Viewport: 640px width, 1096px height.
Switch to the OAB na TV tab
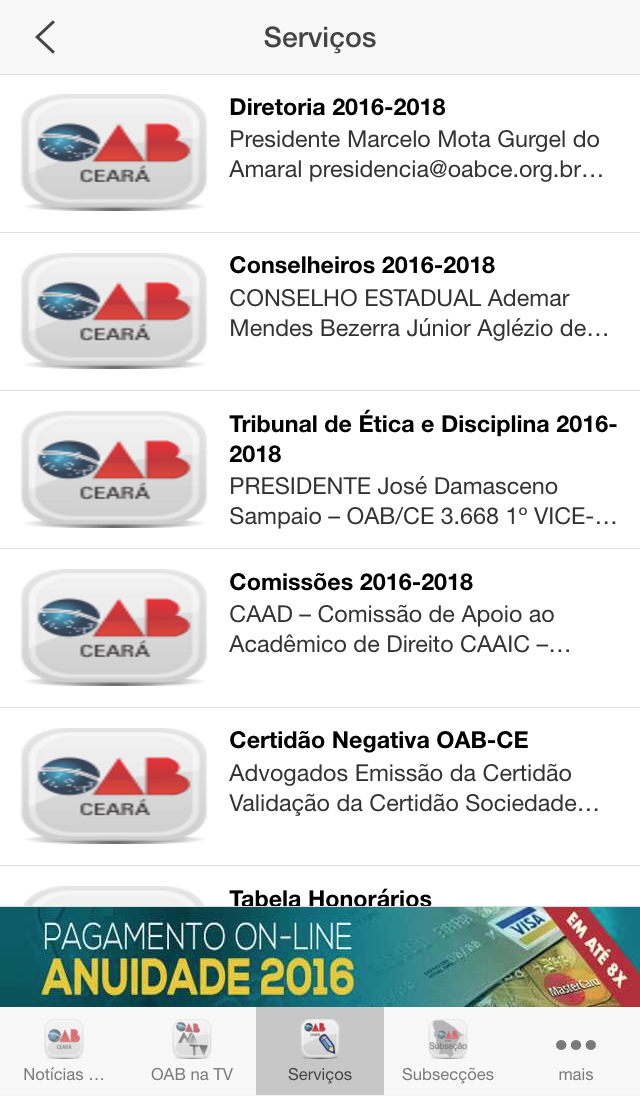[191, 1051]
